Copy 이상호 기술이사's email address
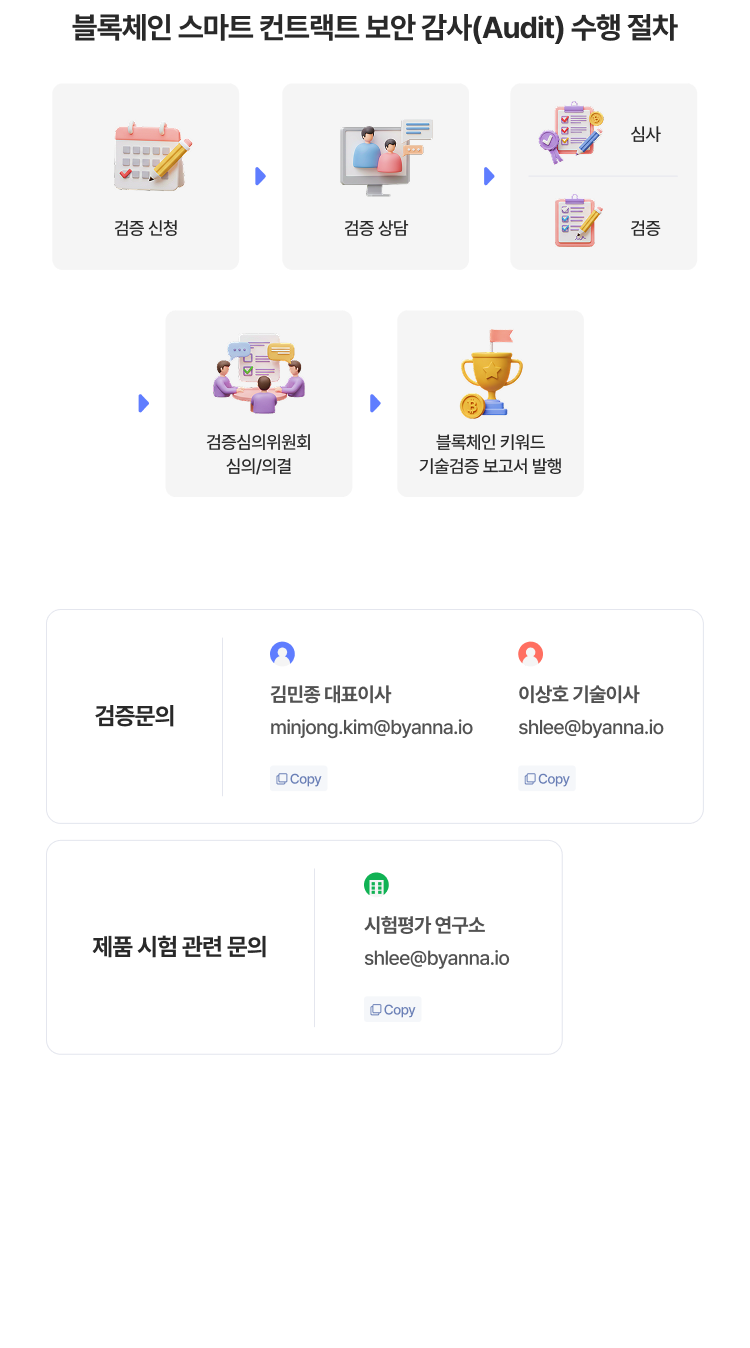 click(x=546, y=779)
